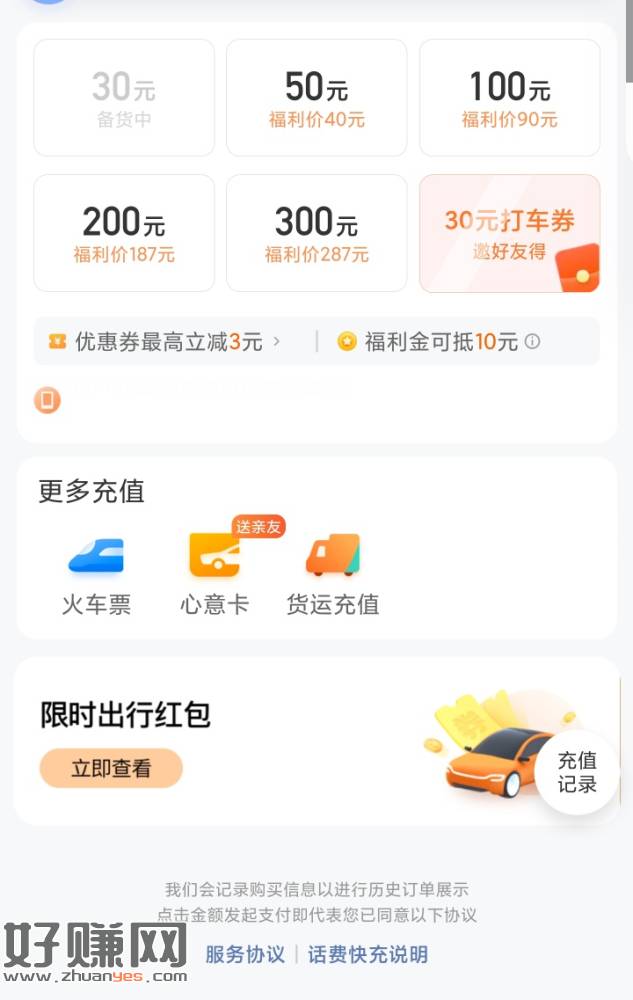Open the 服务协议 link
Image resolution: width=633 pixels, height=1000 pixels.
pyautogui.click(x=245, y=954)
